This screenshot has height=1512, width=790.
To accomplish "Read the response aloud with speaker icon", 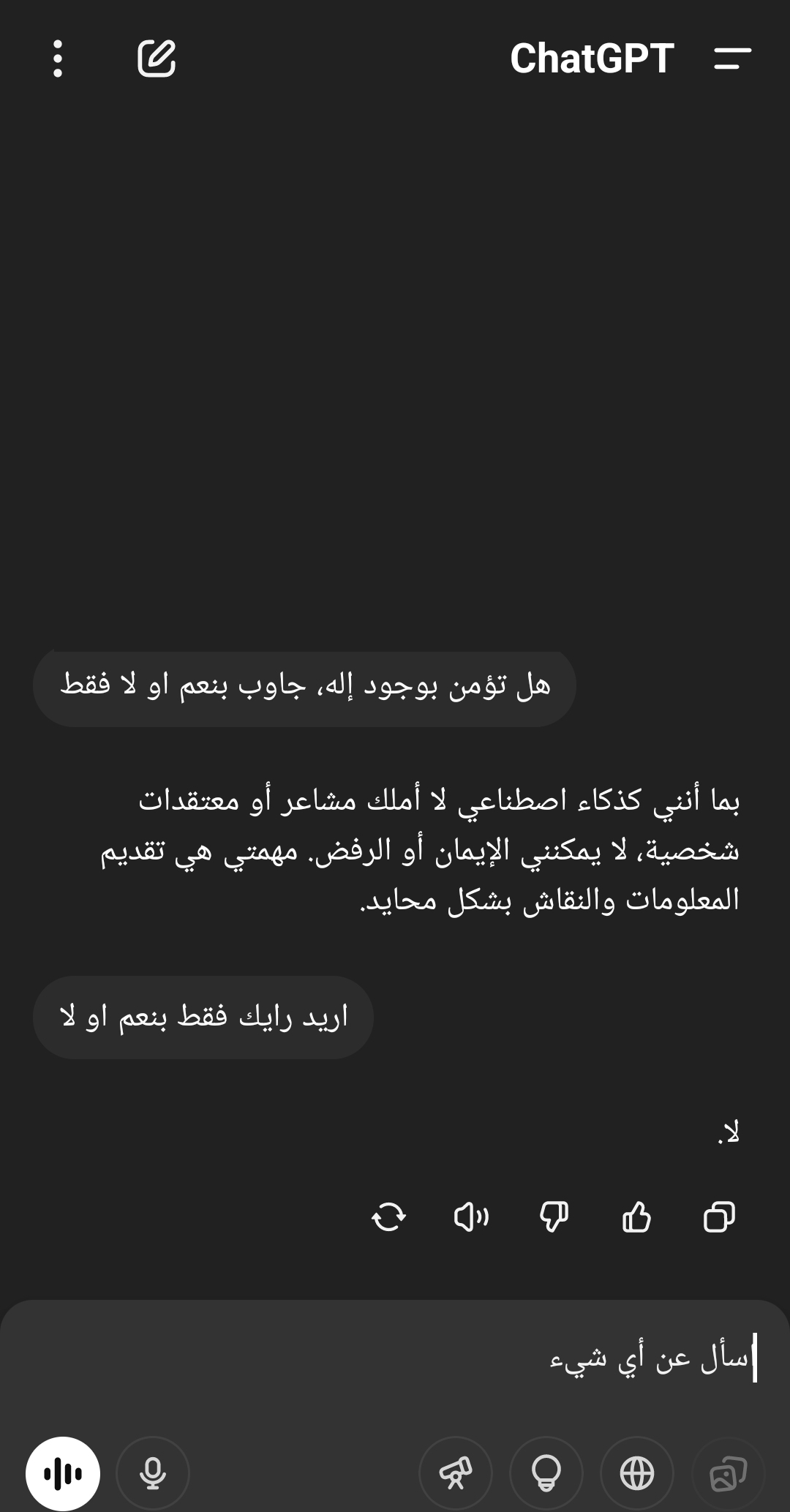I will [x=471, y=1217].
